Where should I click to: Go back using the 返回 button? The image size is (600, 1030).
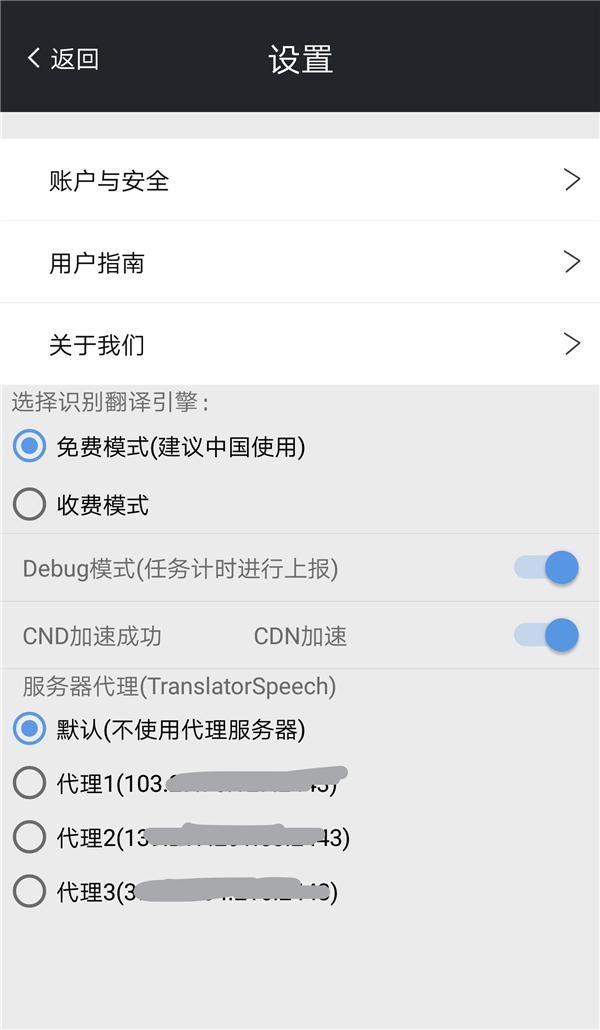tap(62, 58)
